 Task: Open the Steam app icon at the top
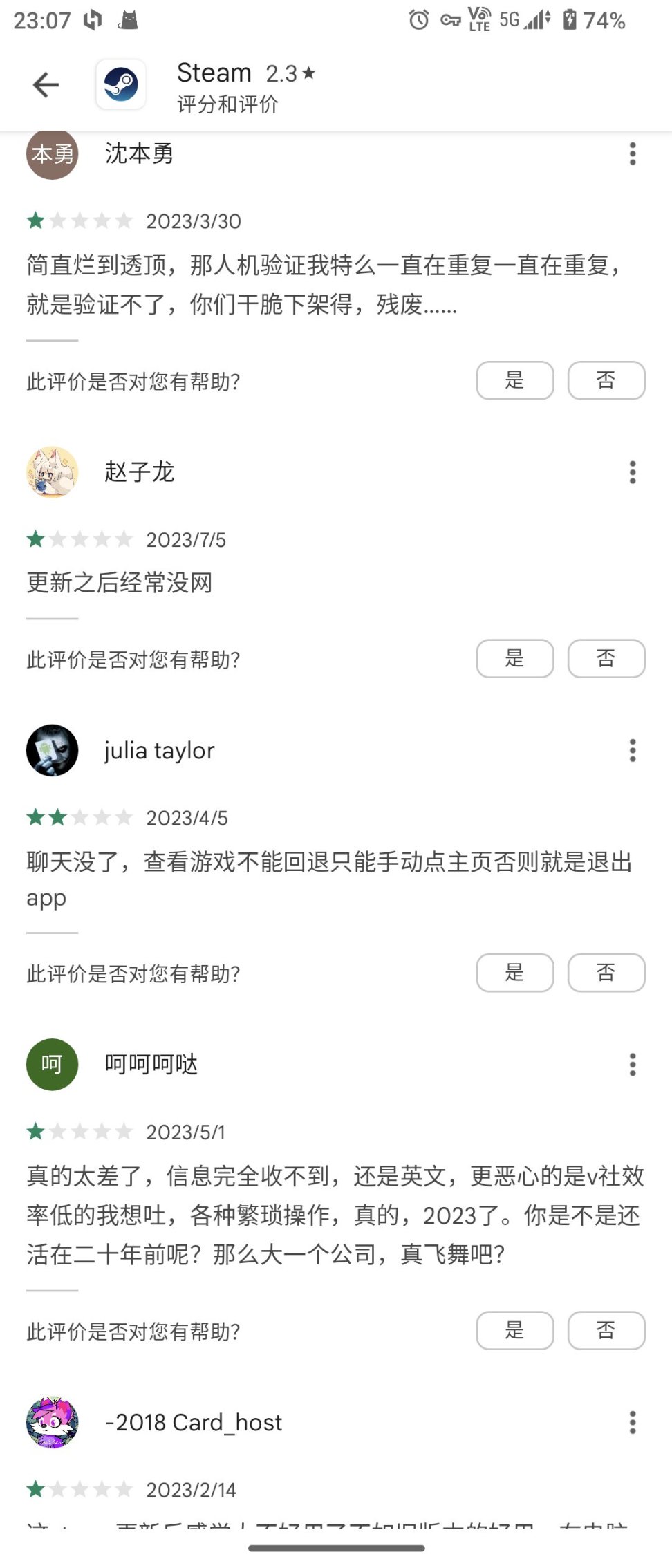pos(121,84)
